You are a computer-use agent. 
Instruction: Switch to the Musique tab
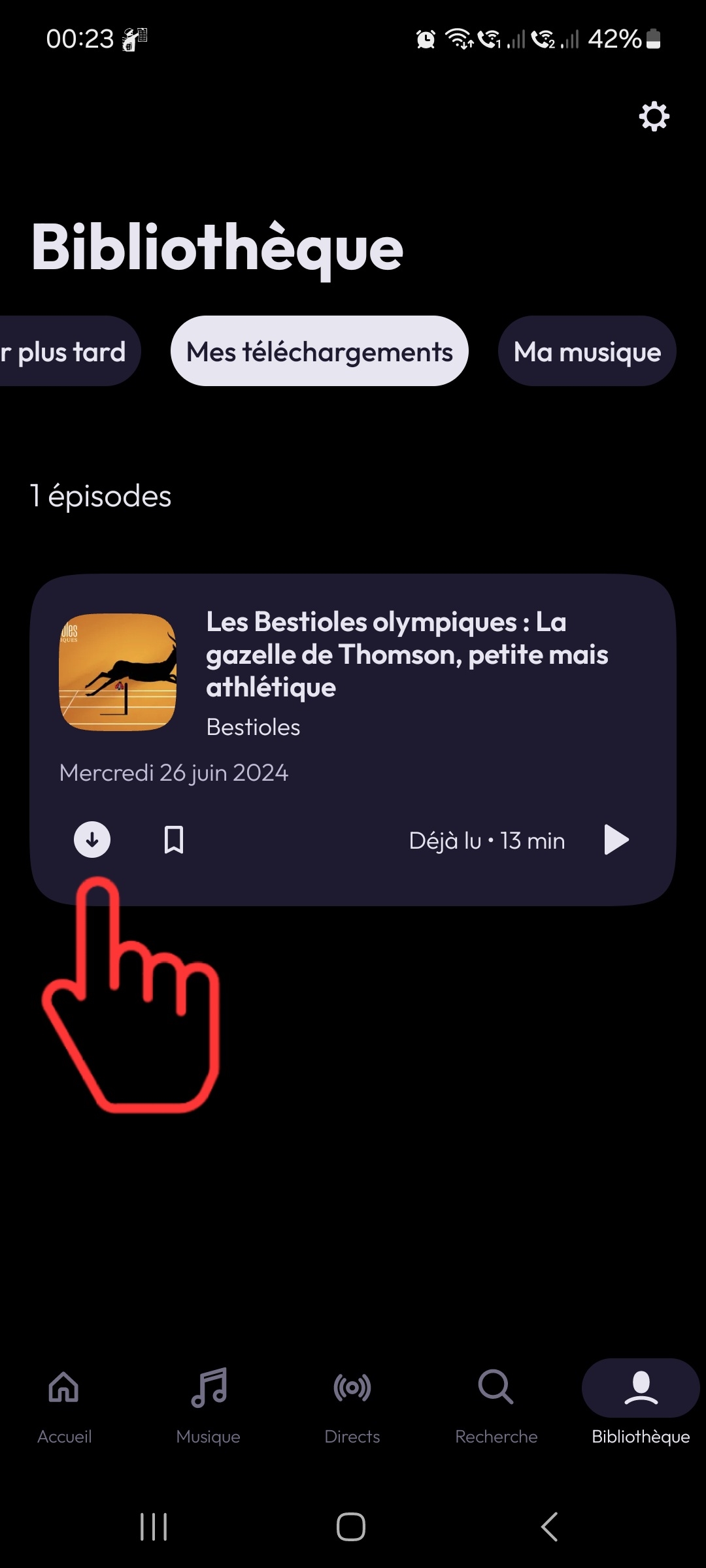(209, 1401)
